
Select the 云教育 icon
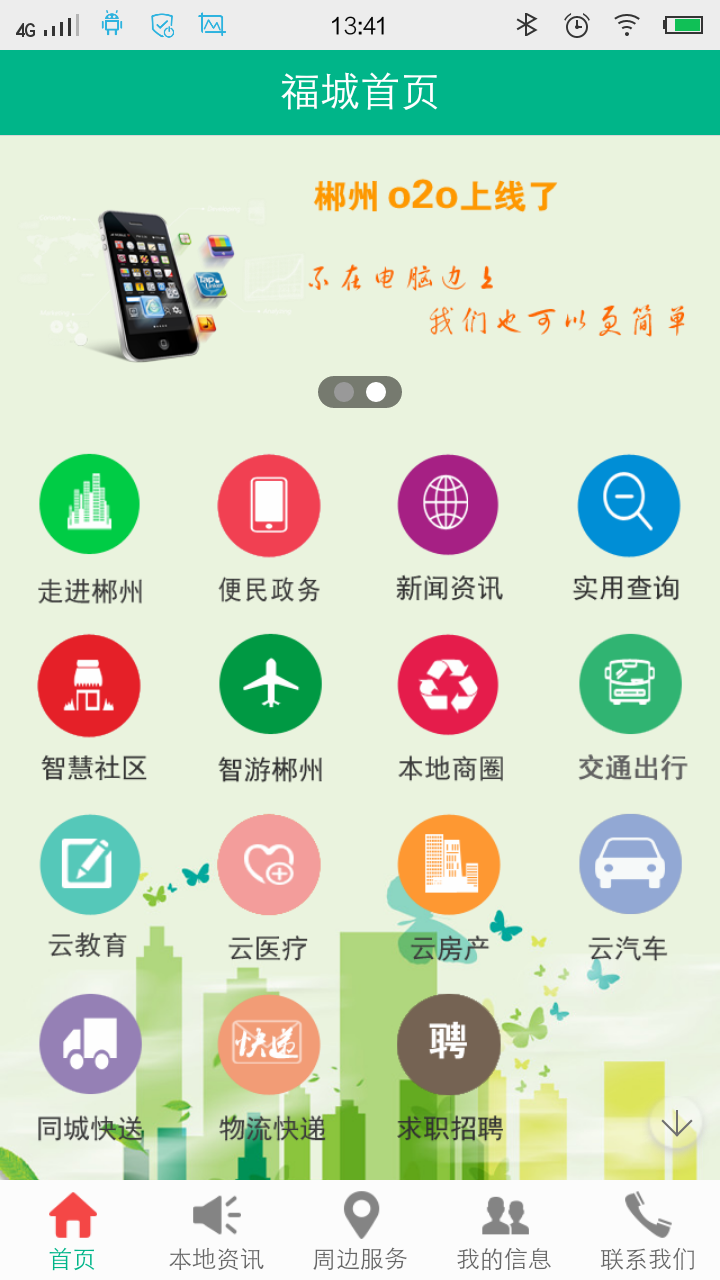pyautogui.click(x=90, y=865)
